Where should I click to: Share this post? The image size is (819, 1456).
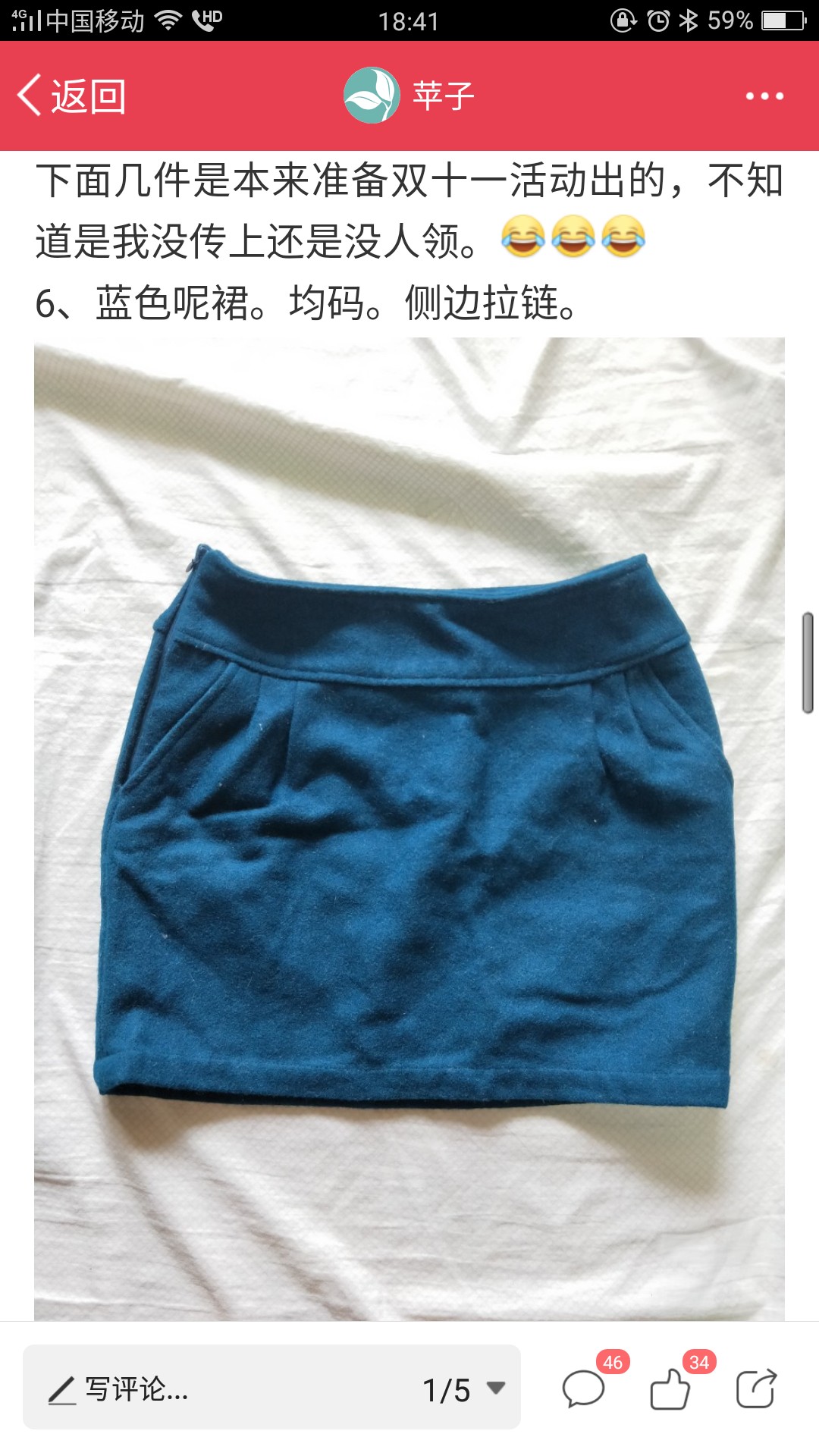756,1389
